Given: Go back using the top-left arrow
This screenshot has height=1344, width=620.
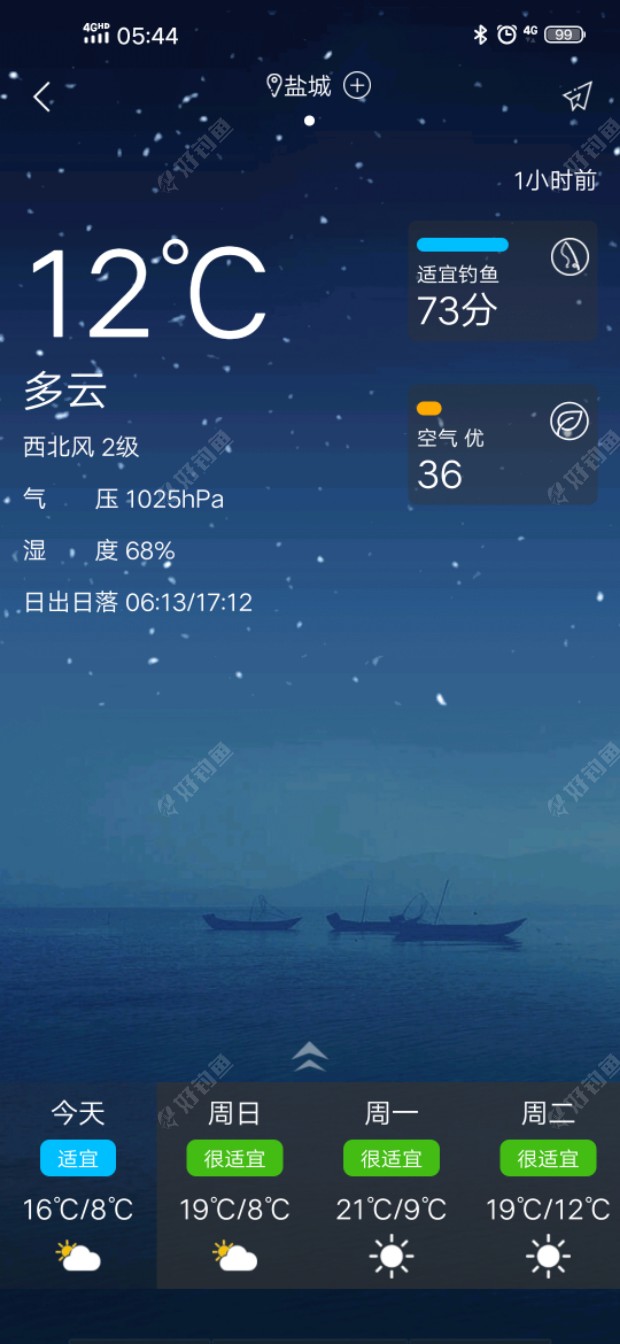Looking at the screenshot, I should [x=42, y=97].
